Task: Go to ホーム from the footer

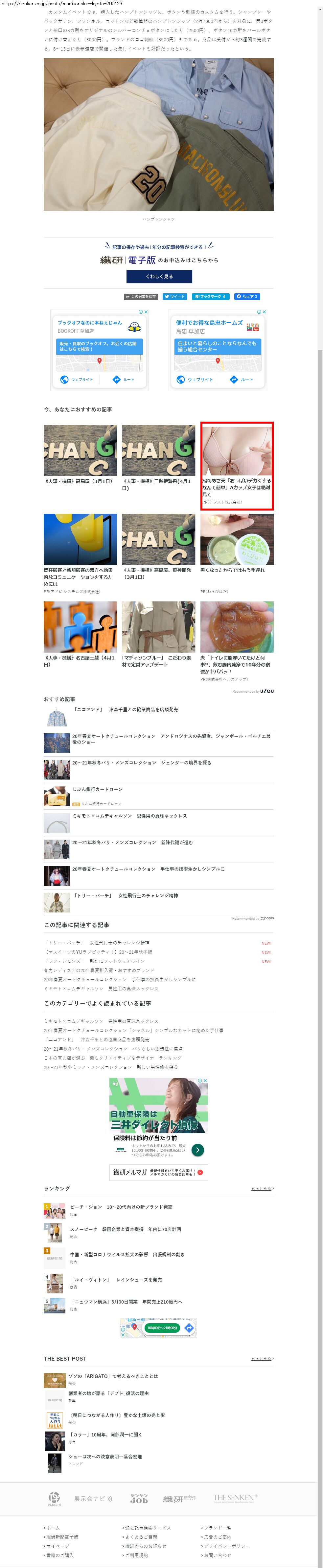Action: (x=53, y=1528)
